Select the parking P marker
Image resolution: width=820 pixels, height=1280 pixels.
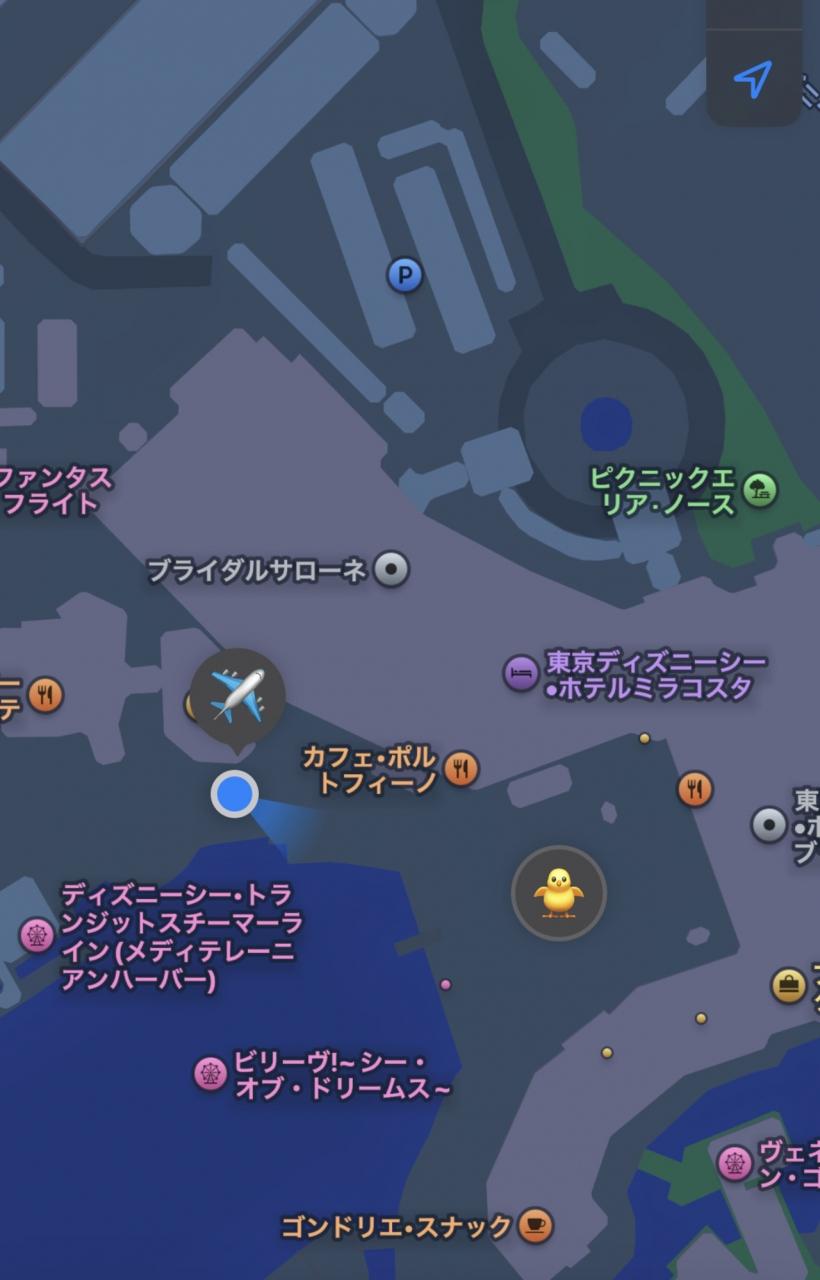tap(405, 274)
